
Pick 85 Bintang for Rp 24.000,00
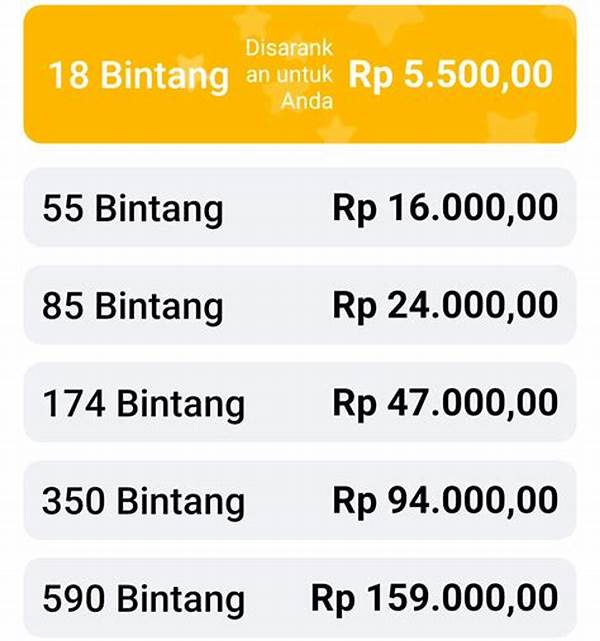(x=299, y=305)
